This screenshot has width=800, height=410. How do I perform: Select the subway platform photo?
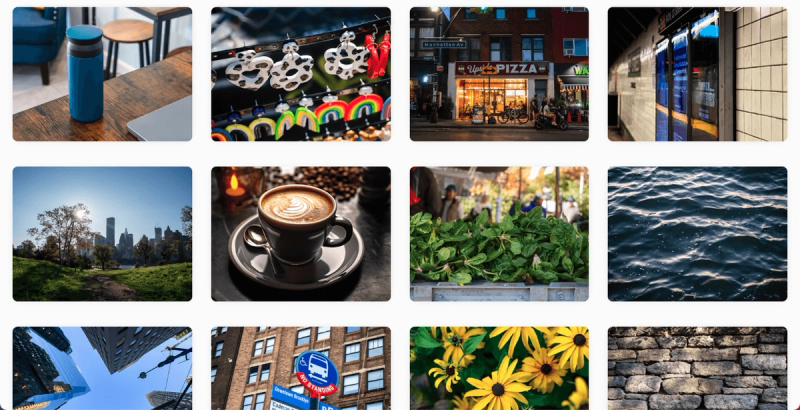697,74
